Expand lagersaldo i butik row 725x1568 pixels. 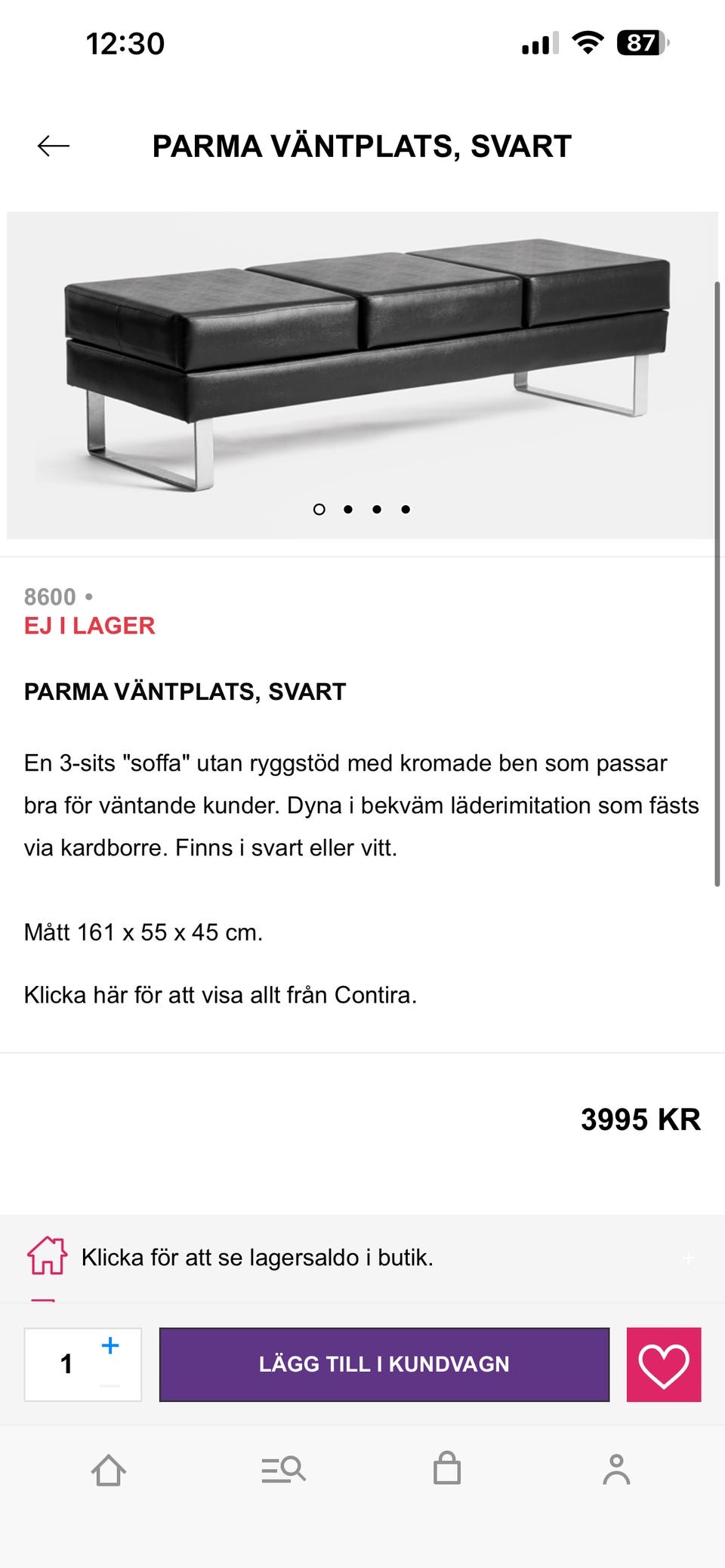pyautogui.click(x=362, y=1258)
